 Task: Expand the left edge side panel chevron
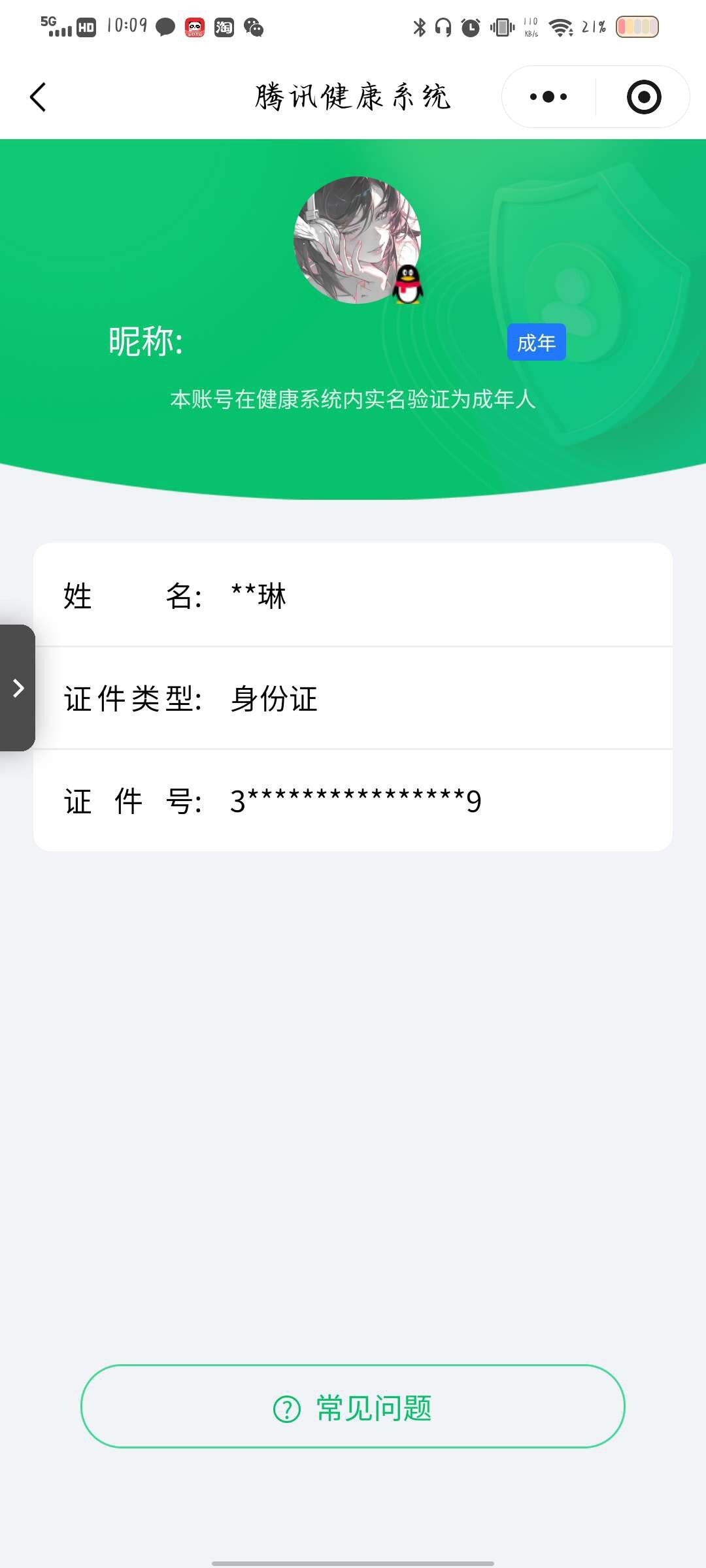click(18, 688)
